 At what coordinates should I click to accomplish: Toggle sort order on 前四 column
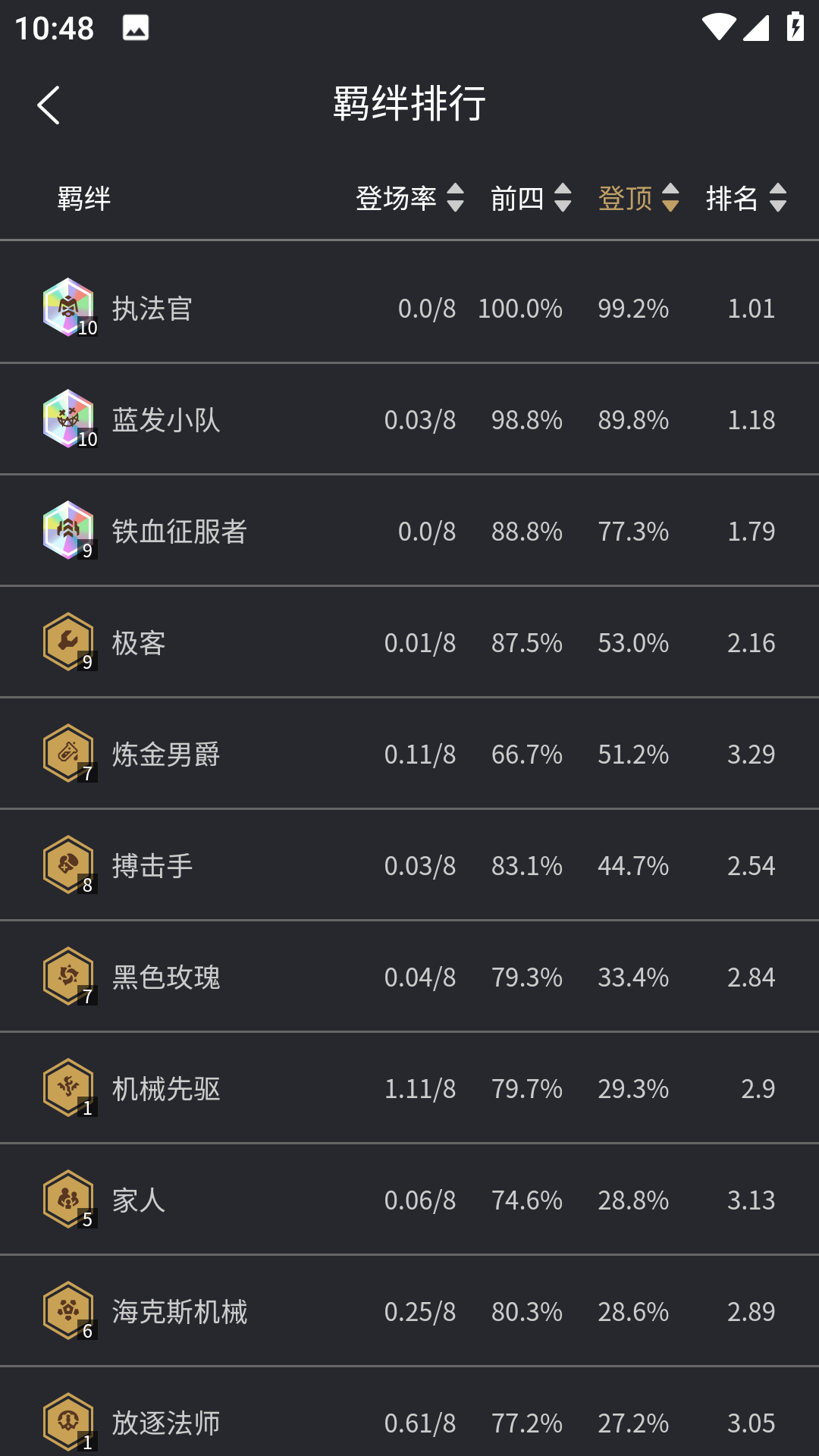tap(562, 198)
